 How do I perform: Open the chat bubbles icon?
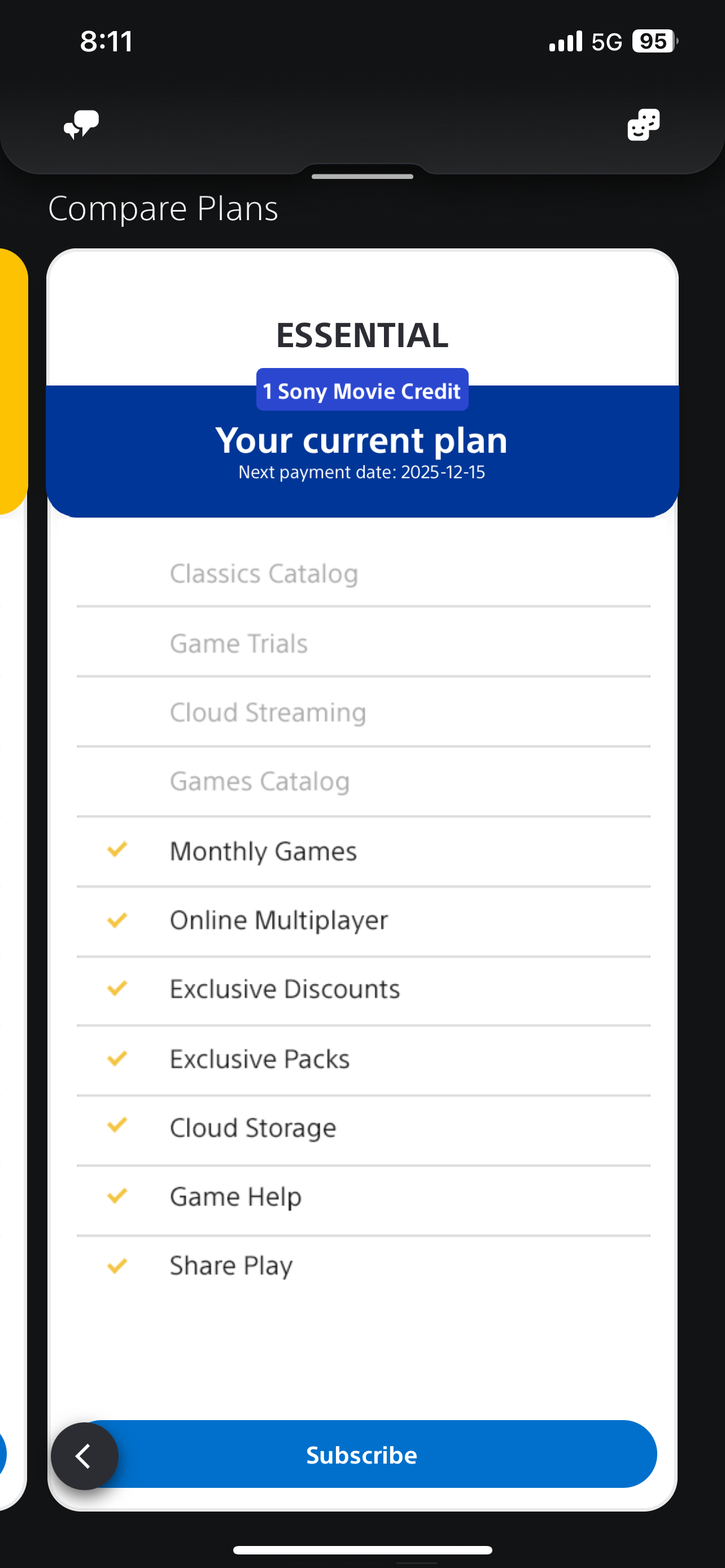[81, 125]
